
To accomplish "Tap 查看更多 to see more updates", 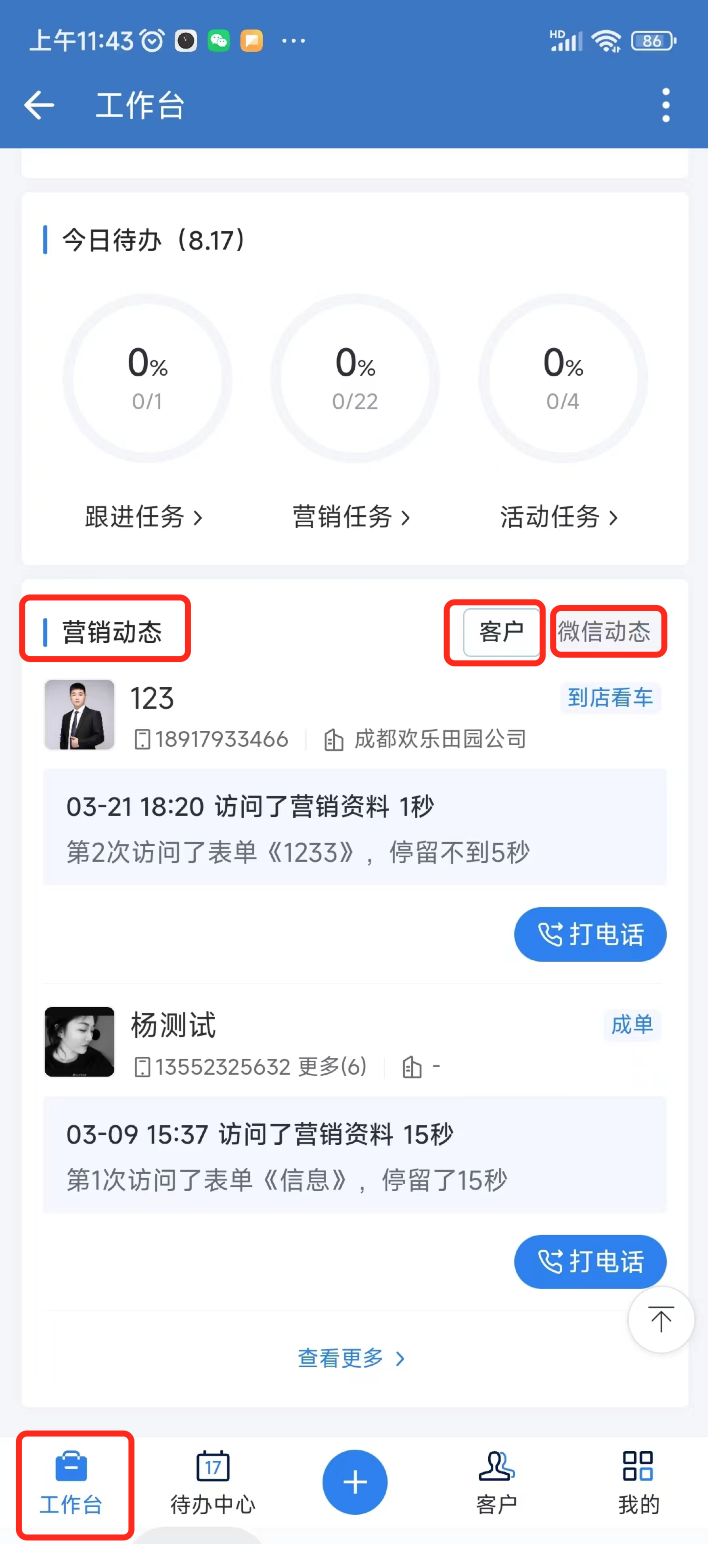I will tap(352, 1358).
